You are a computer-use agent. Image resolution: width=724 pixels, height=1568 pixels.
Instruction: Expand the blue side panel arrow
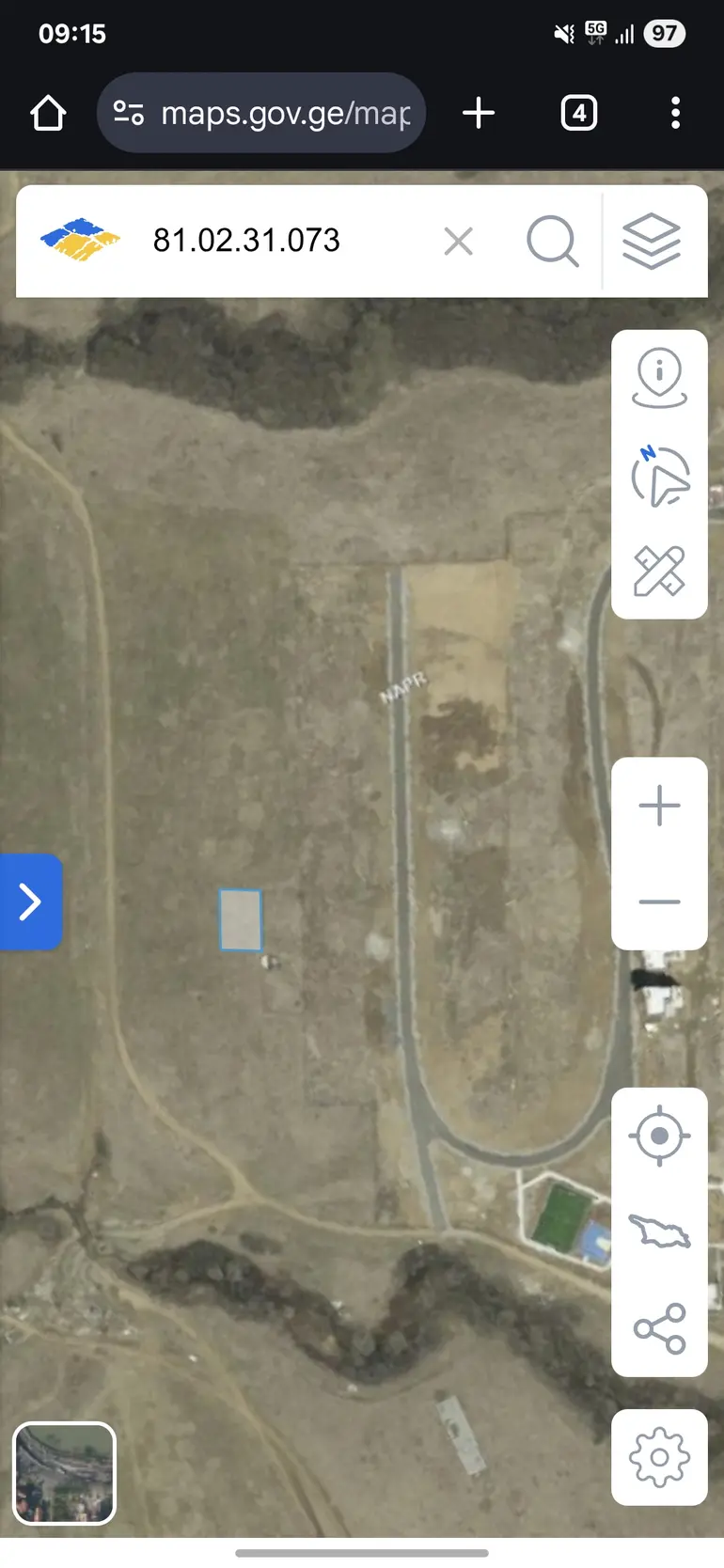tap(31, 902)
